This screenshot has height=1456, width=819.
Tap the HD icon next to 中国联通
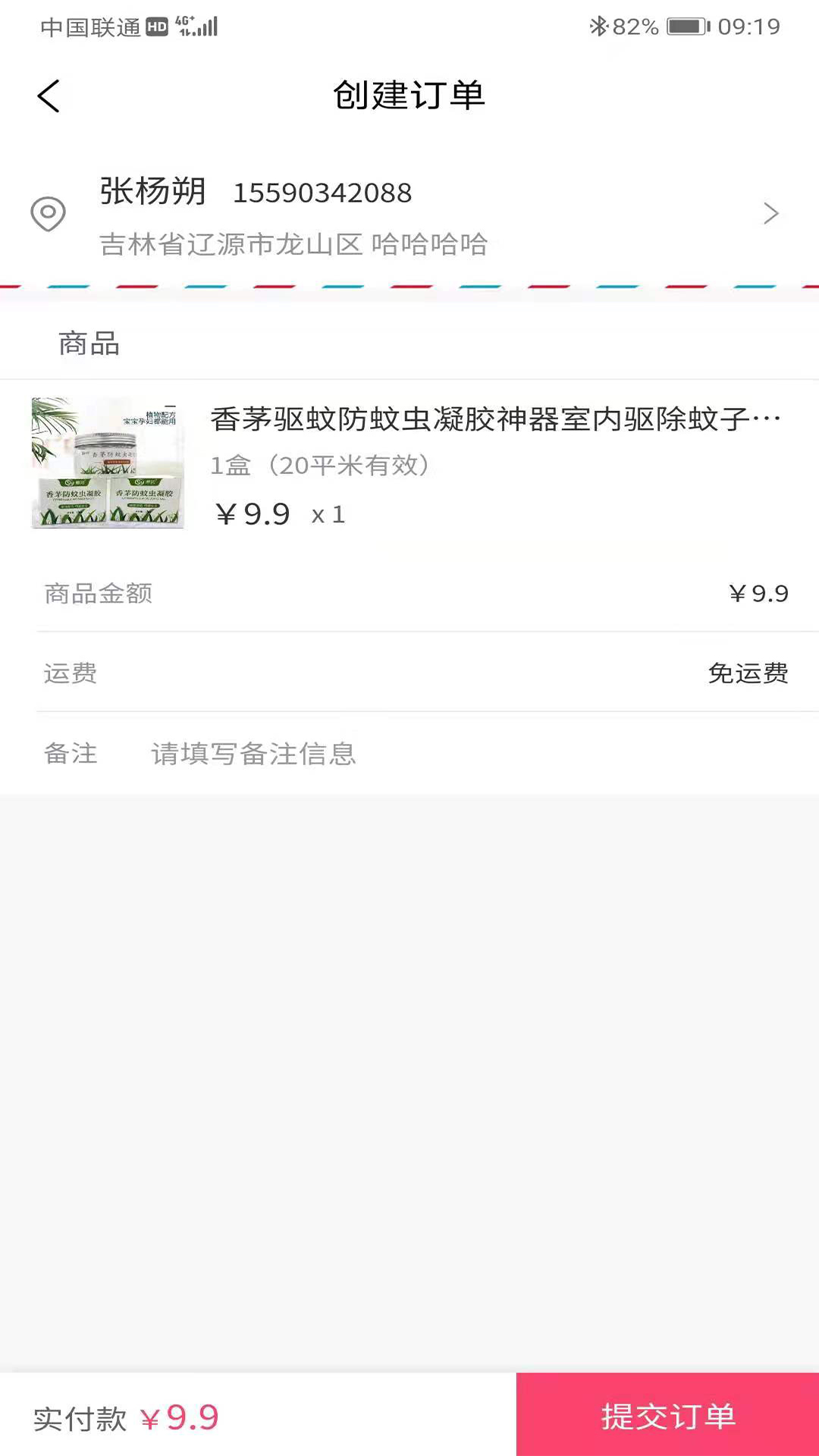155,25
